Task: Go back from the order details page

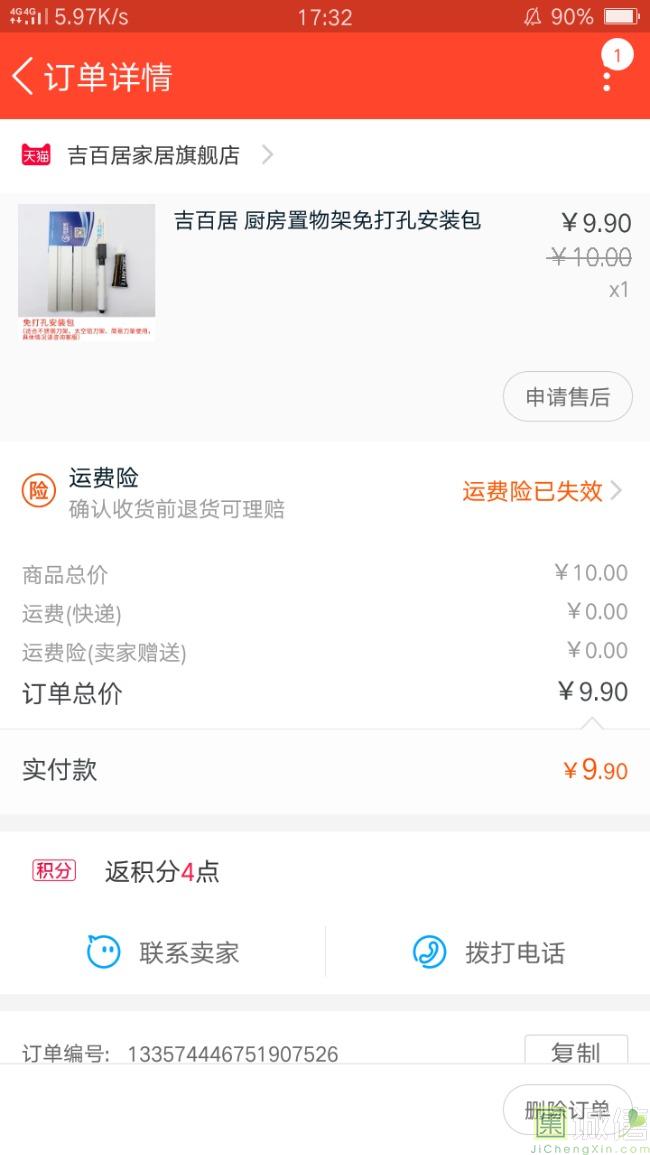Action: (x=24, y=76)
